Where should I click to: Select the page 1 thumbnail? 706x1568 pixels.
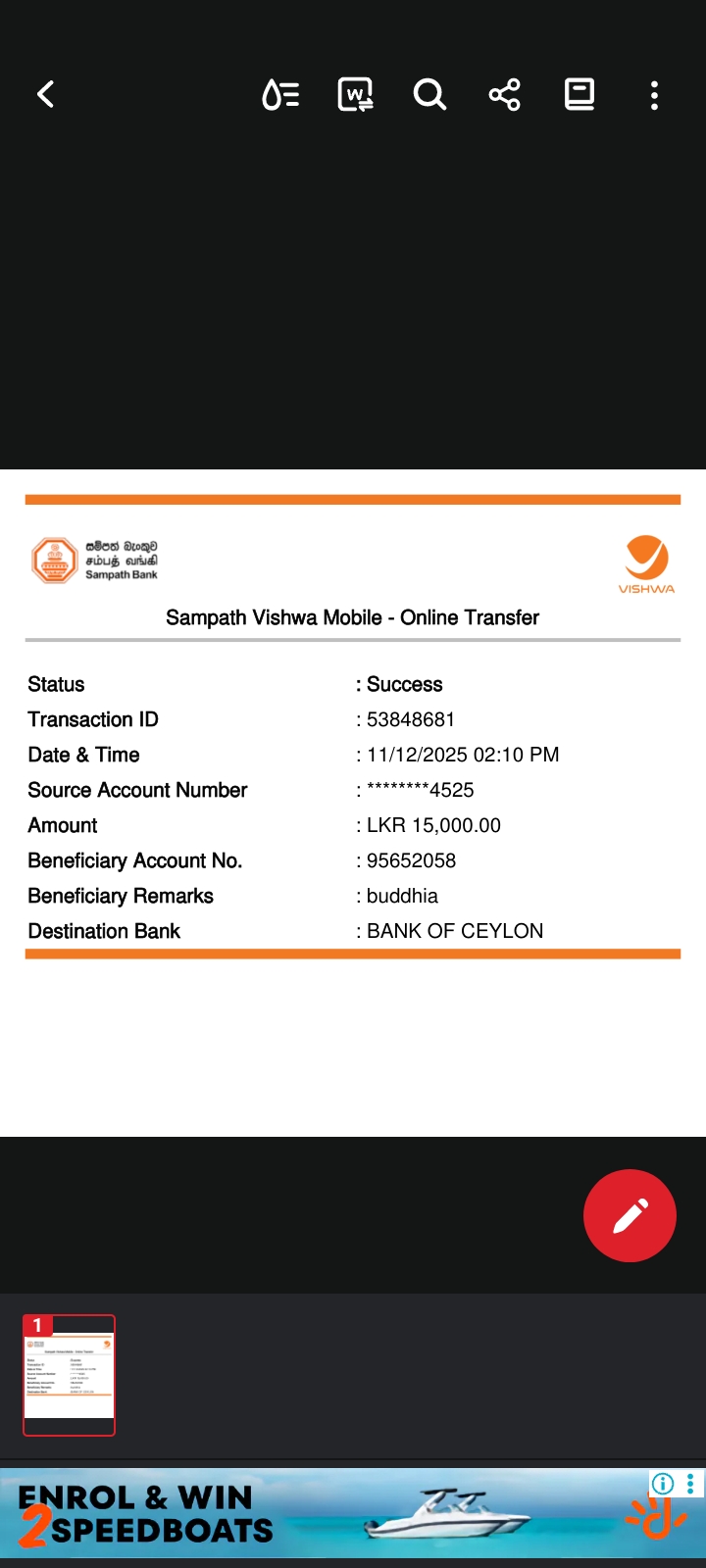pyautogui.click(x=69, y=1375)
